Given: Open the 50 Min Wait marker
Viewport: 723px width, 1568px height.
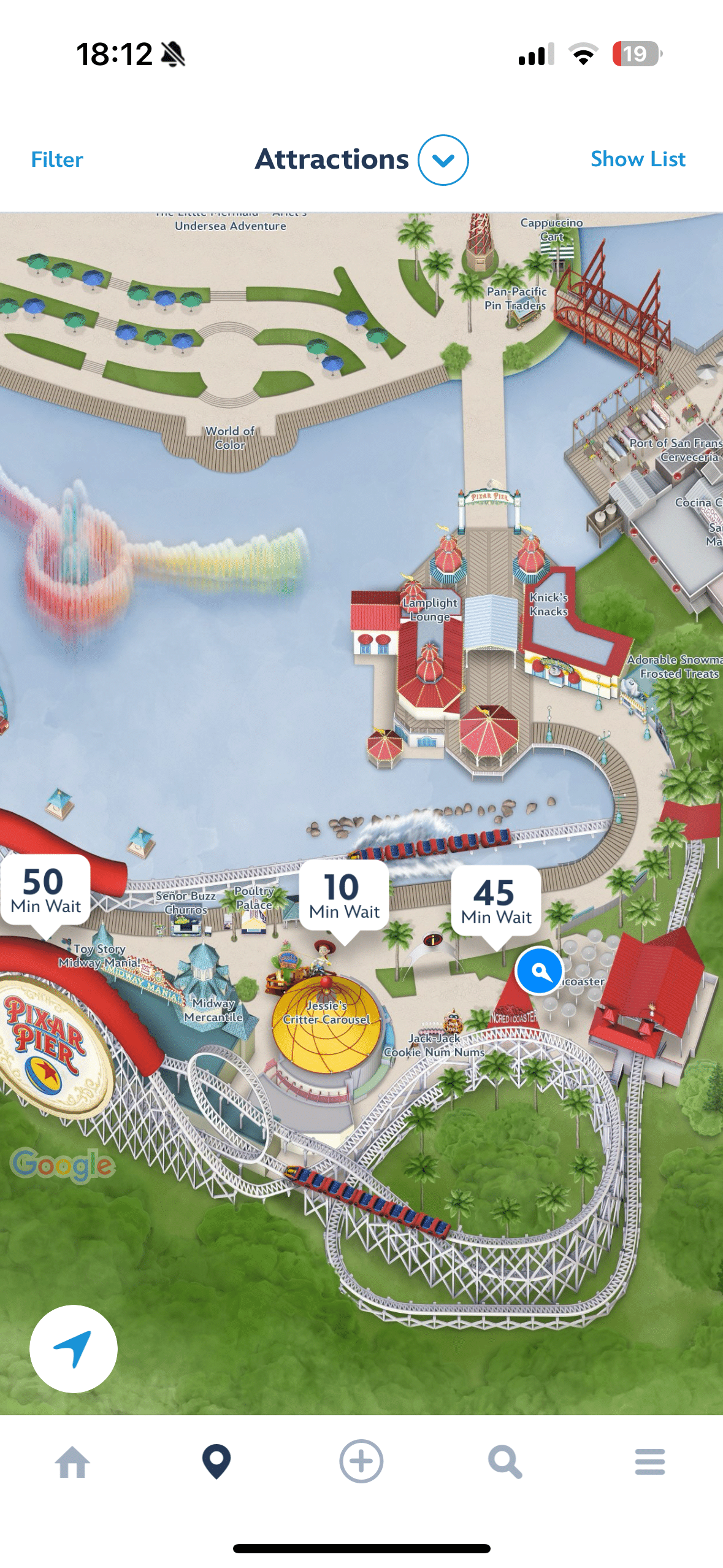Looking at the screenshot, I should coord(45,890).
